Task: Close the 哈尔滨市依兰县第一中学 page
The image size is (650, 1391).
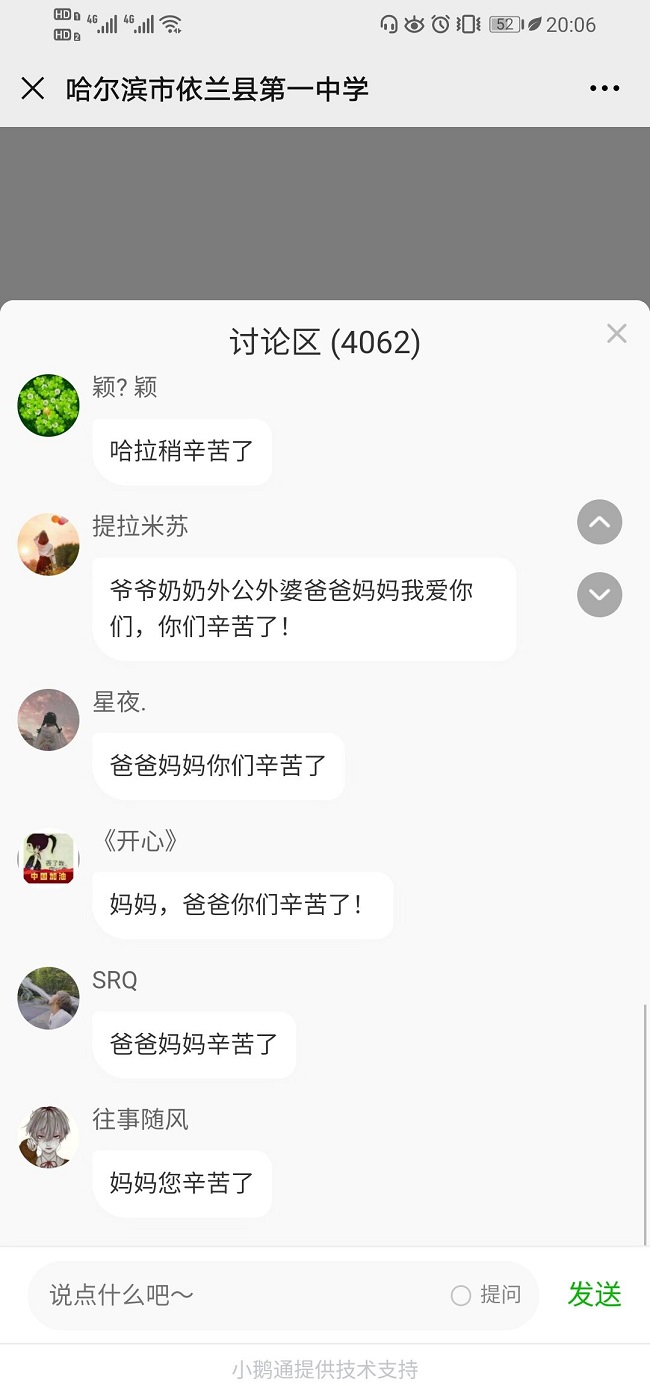Action: click(33, 89)
